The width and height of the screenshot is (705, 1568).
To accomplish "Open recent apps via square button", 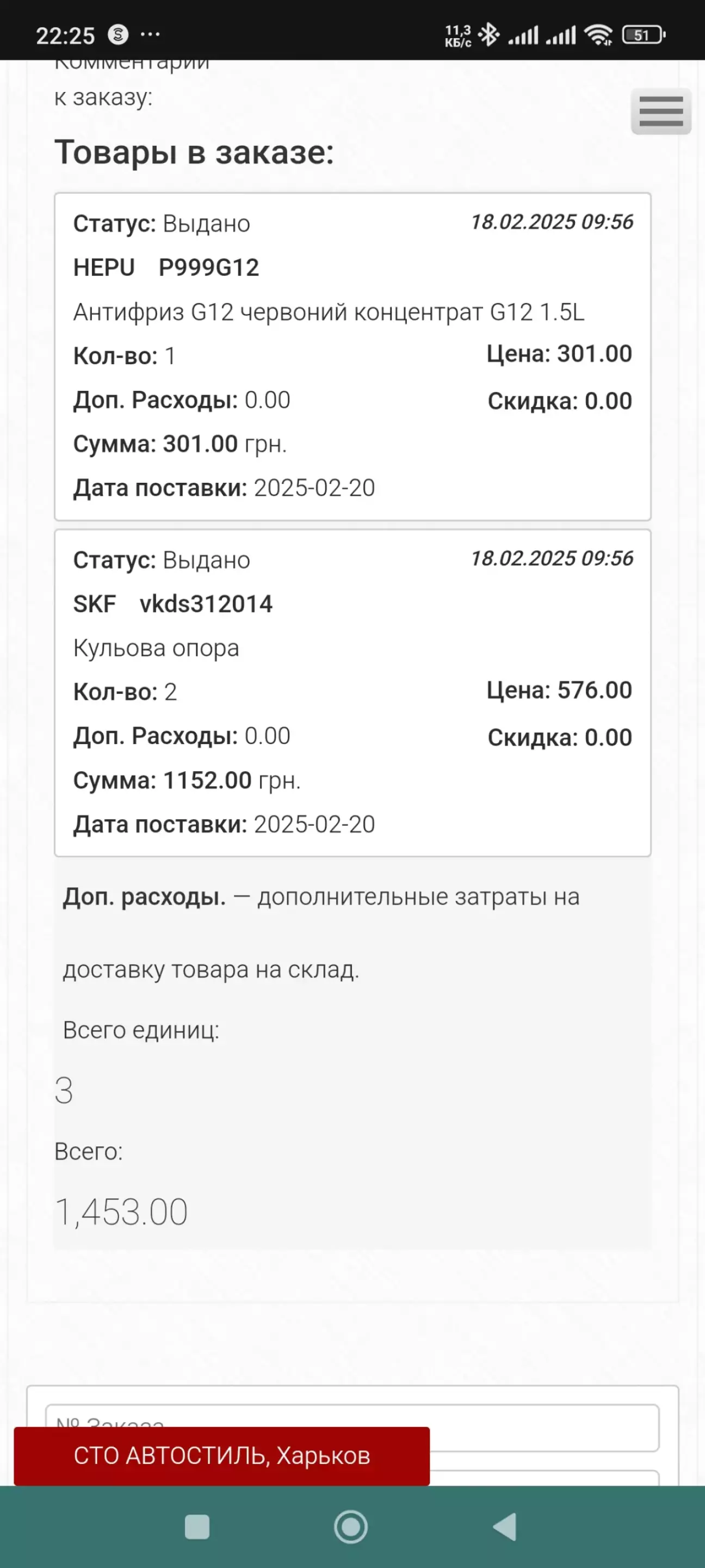I will pyautogui.click(x=197, y=1527).
